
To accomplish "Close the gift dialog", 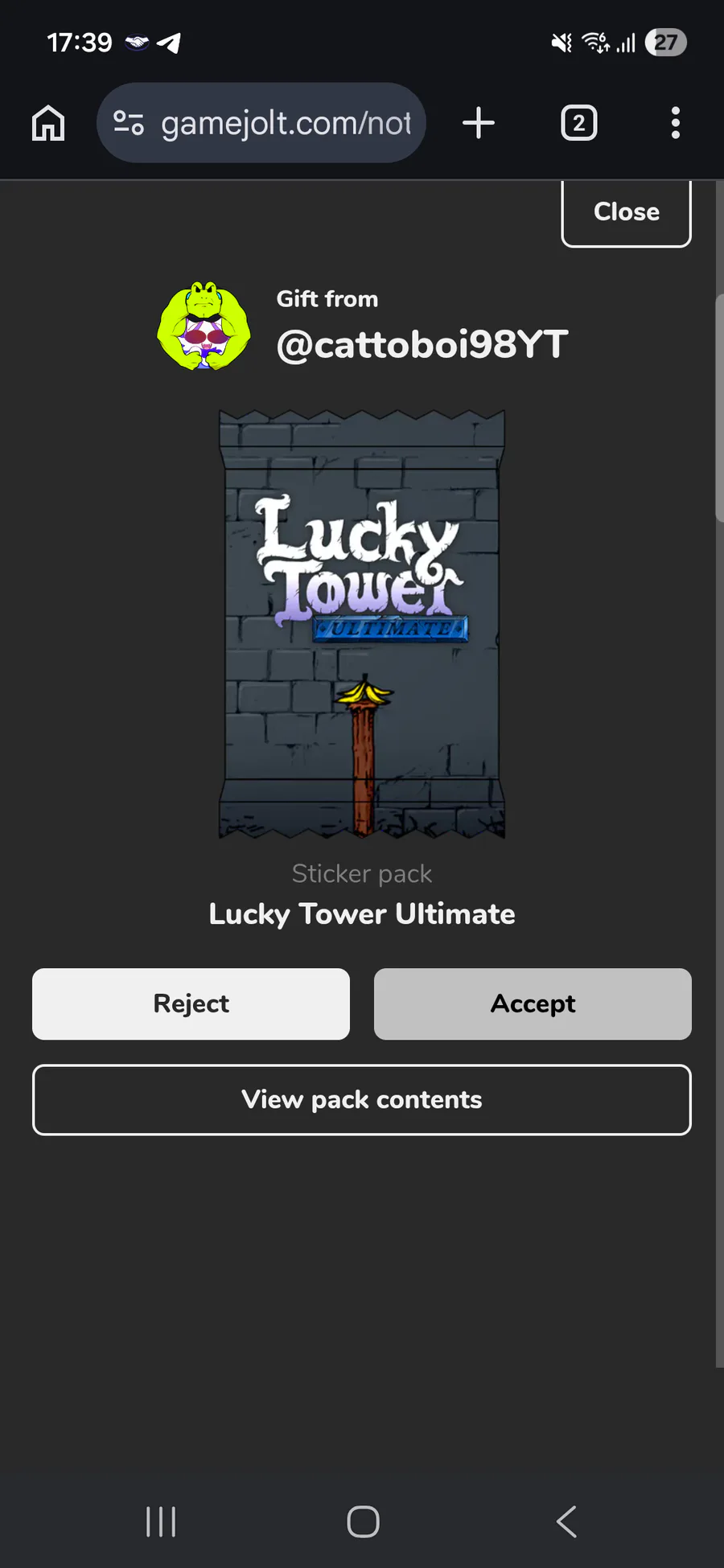I will [626, 212].
